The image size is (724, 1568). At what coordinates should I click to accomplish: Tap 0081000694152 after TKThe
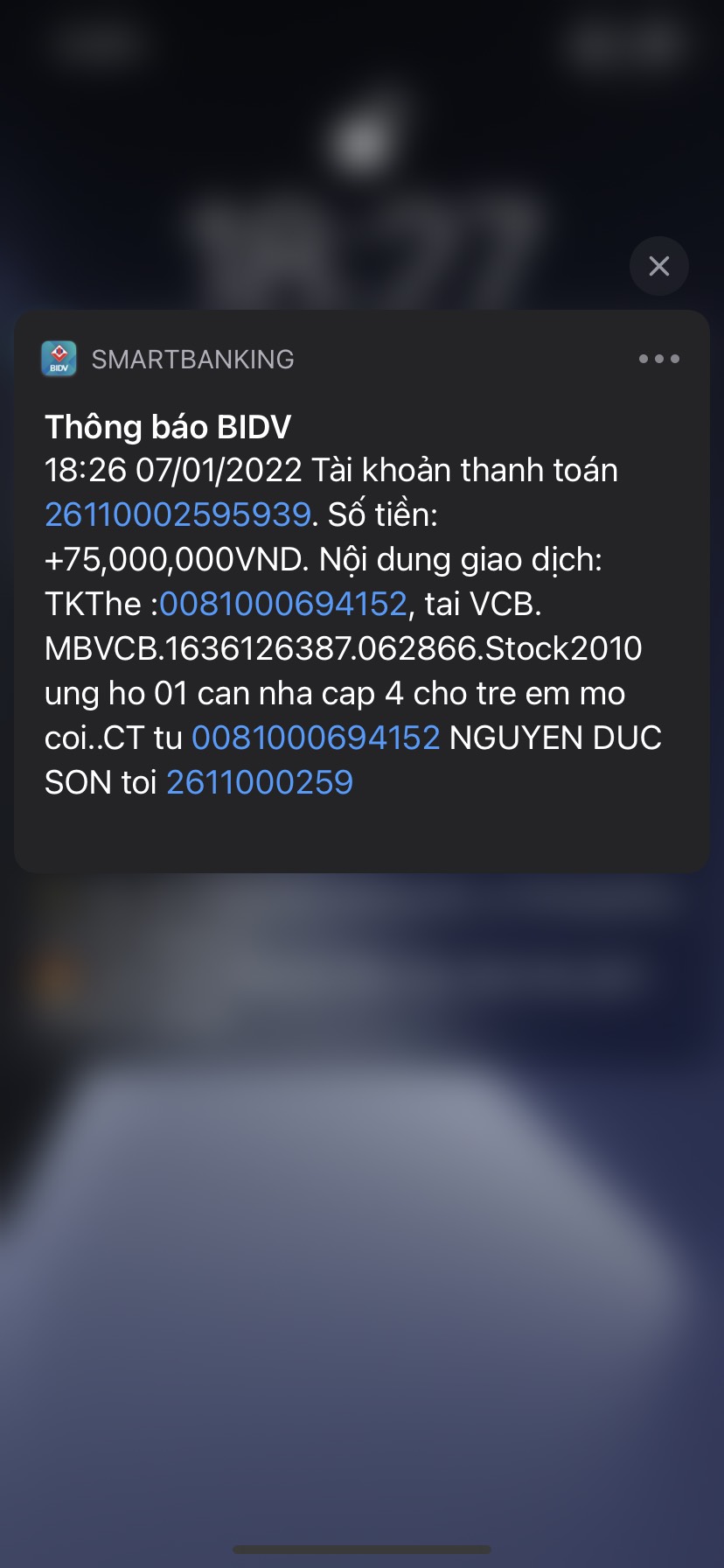[283, 604]
